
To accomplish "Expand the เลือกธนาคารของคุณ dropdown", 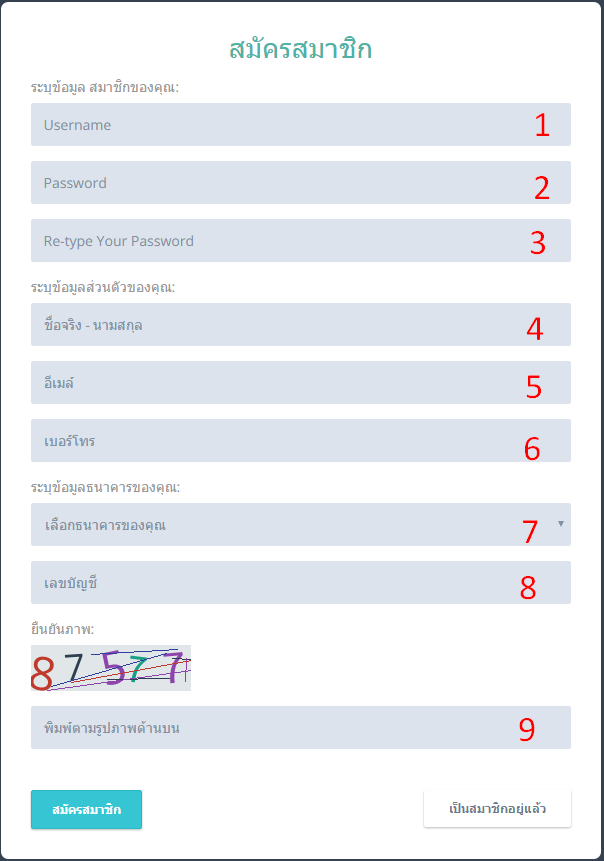I will (x=300, y=525).
